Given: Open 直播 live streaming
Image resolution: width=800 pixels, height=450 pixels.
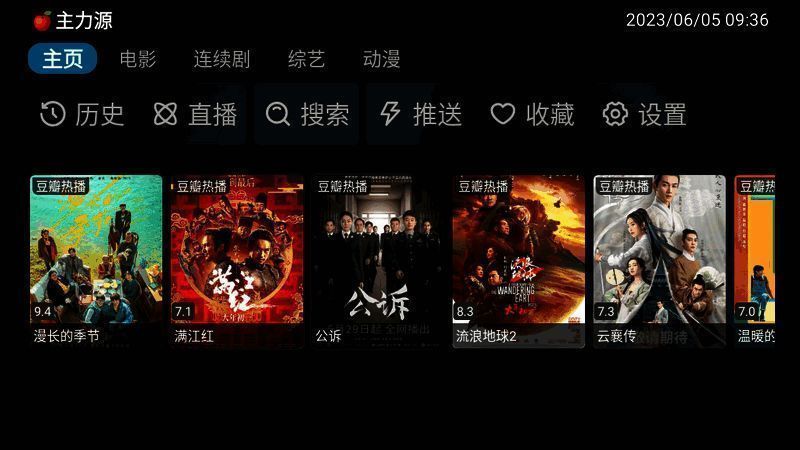Looking at the screenshot, I should point(195,114).
